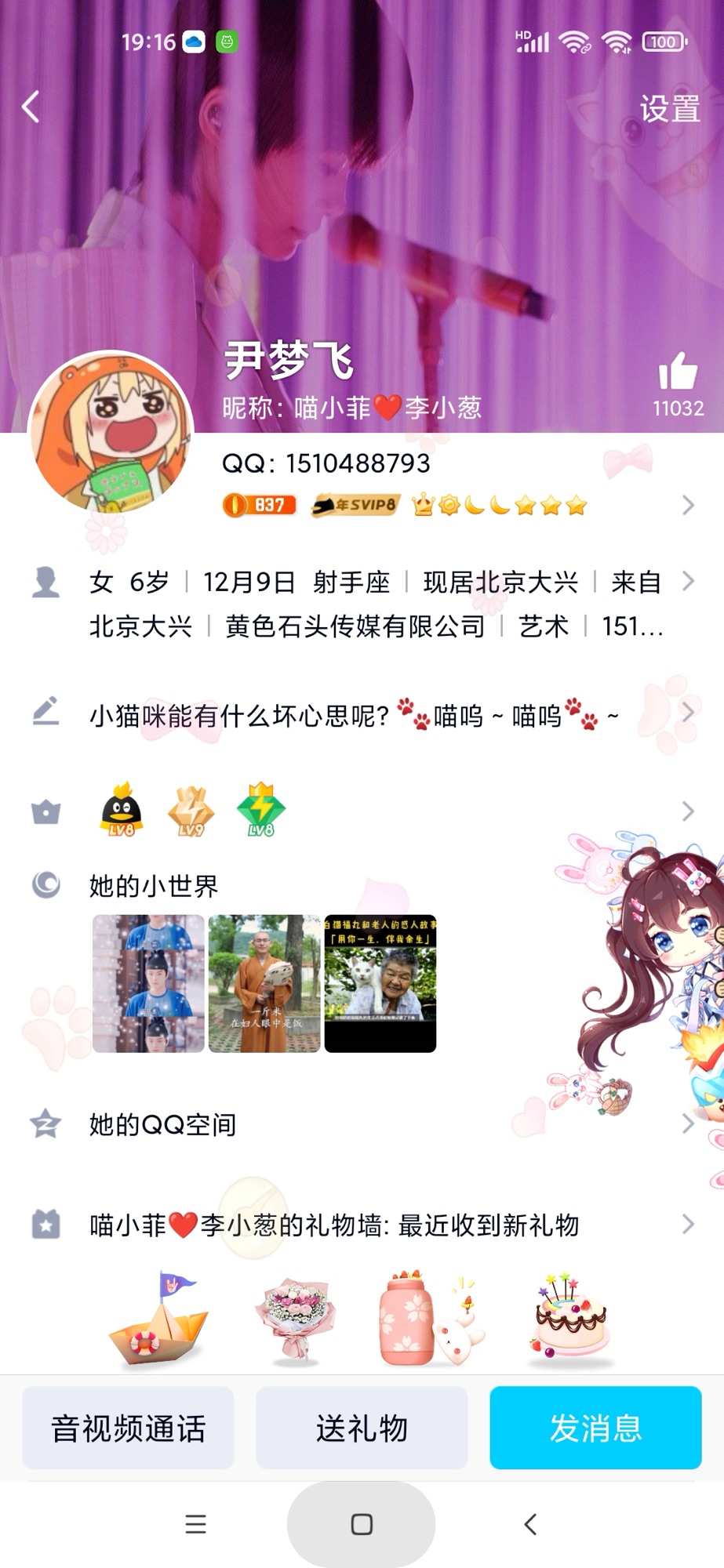The image size is (724, 1568).
Task: Open the monk video thumbnail
Action: (x=264, y=983)
